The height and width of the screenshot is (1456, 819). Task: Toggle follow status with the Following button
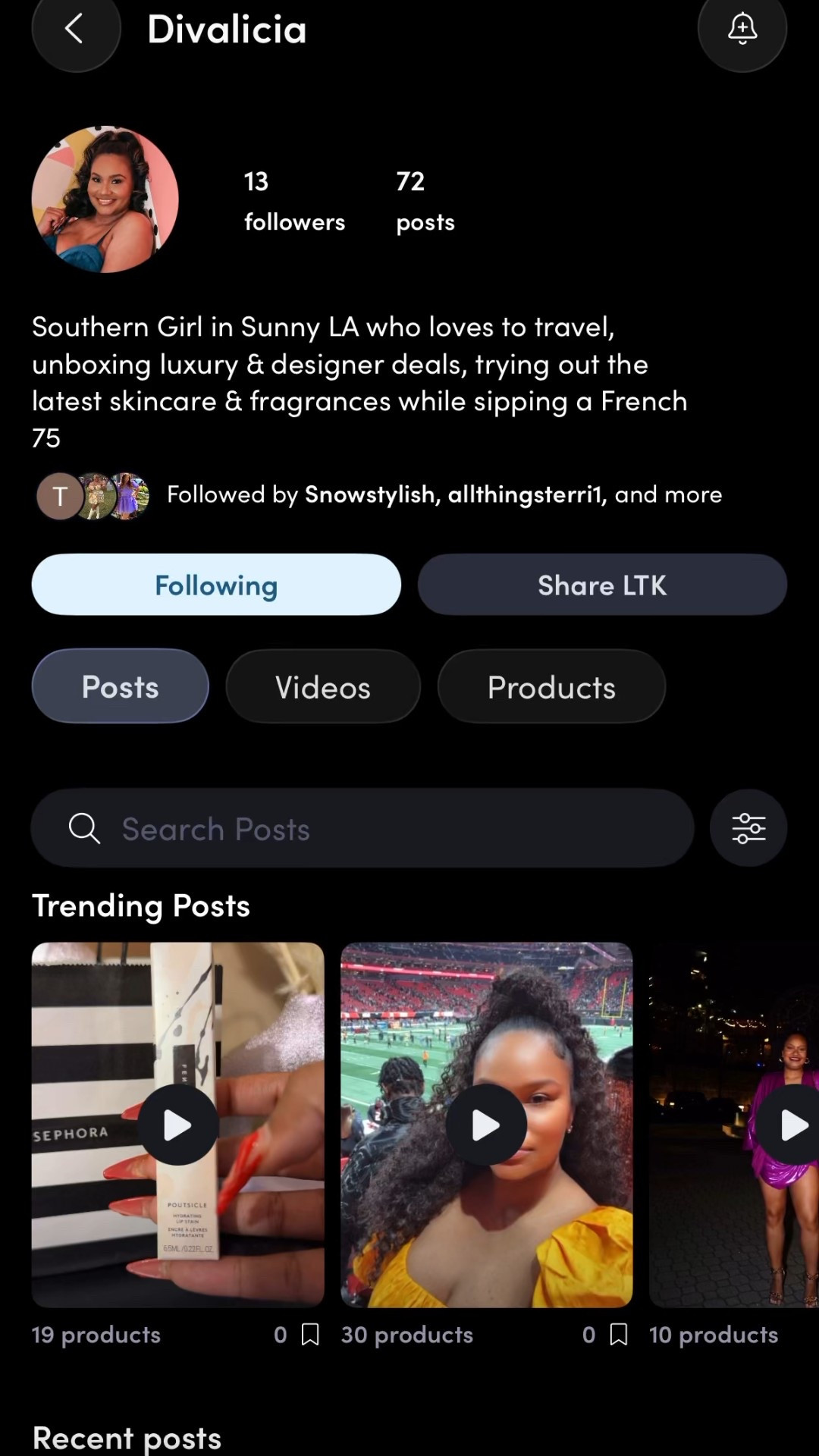click(x=215, y=584)
